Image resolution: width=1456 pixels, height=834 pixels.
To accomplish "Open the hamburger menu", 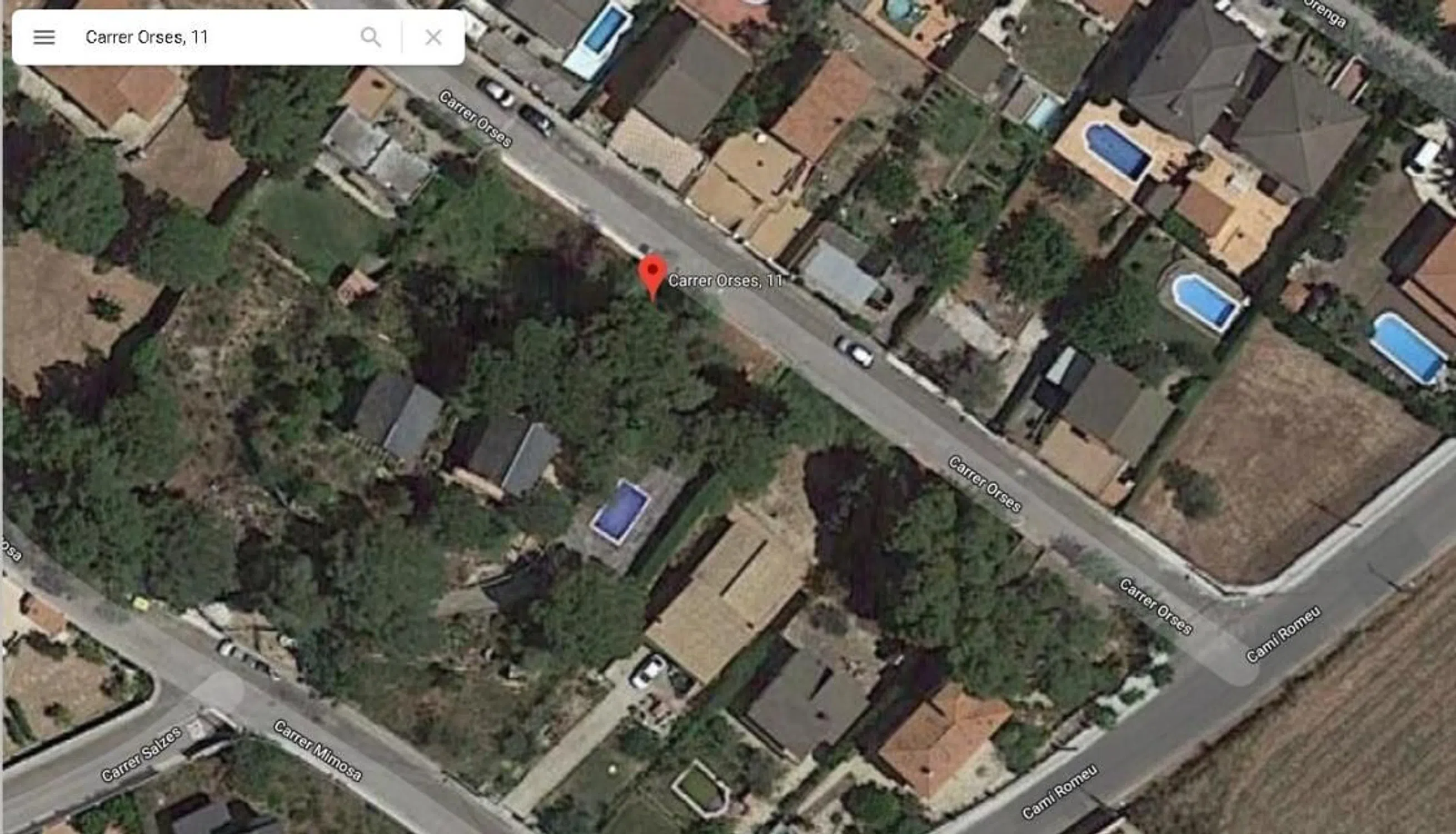I will 44,37.
